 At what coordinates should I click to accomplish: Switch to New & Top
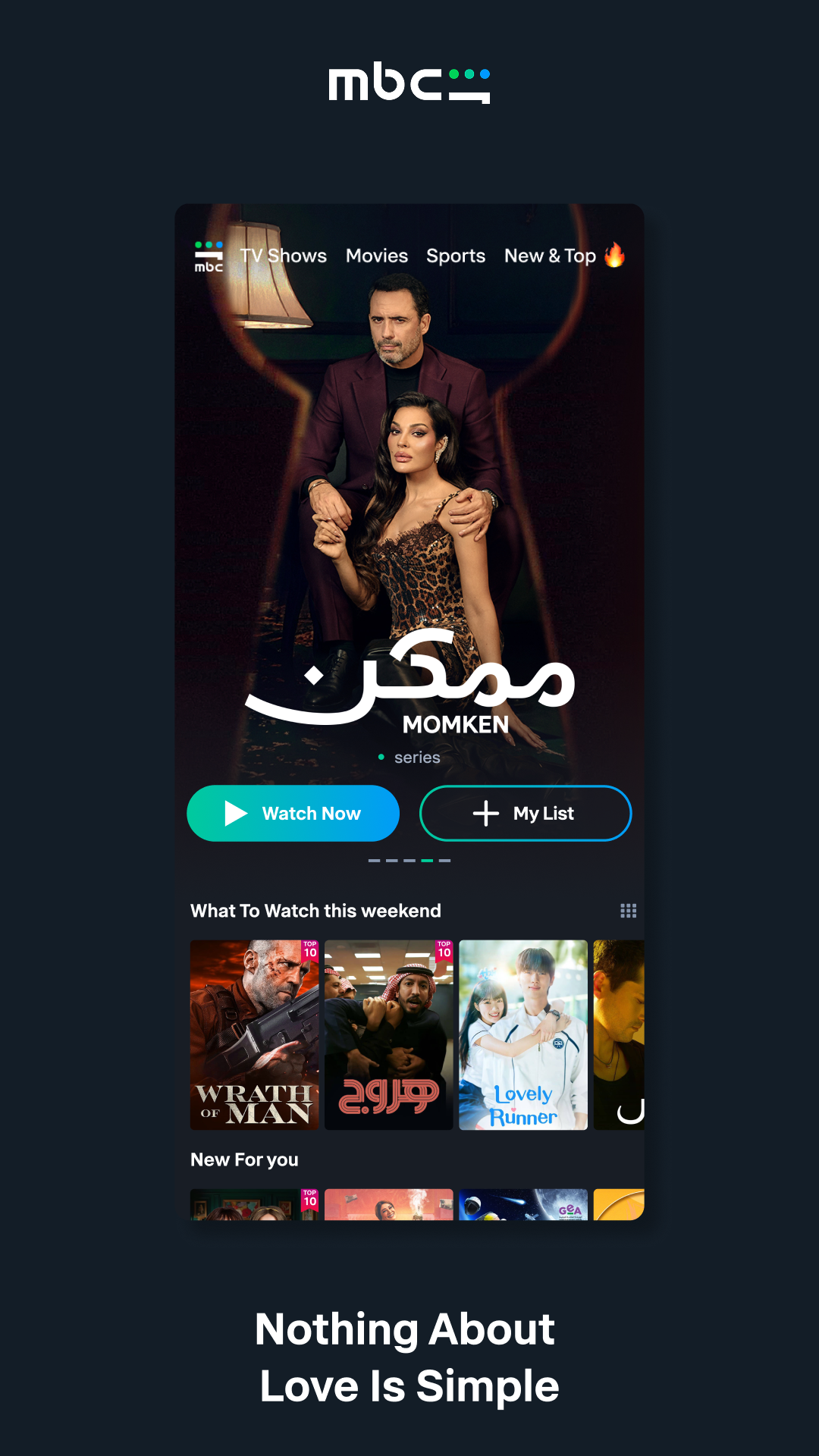[x=550, y=256]
